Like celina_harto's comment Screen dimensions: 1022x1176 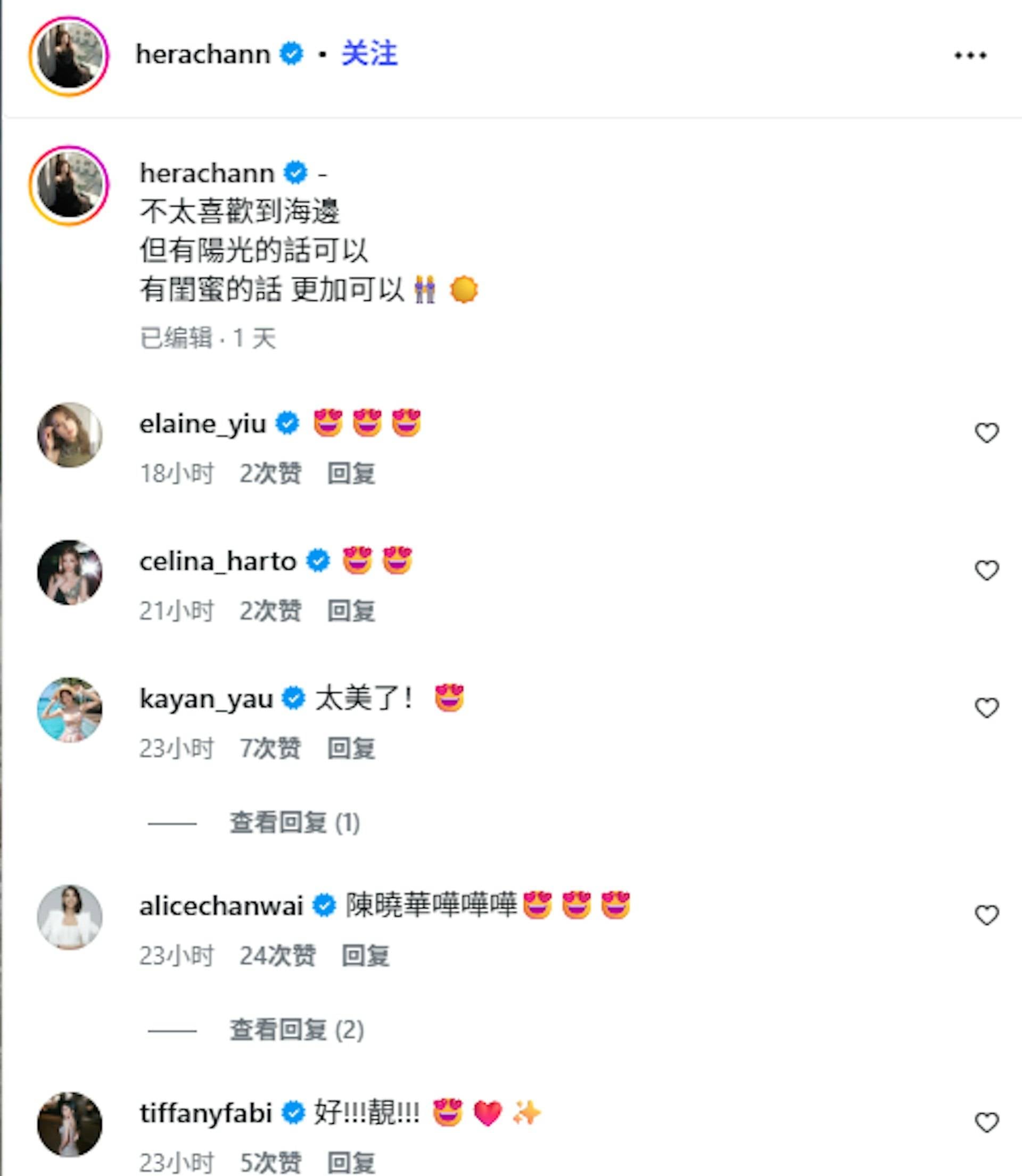[986, 570]
